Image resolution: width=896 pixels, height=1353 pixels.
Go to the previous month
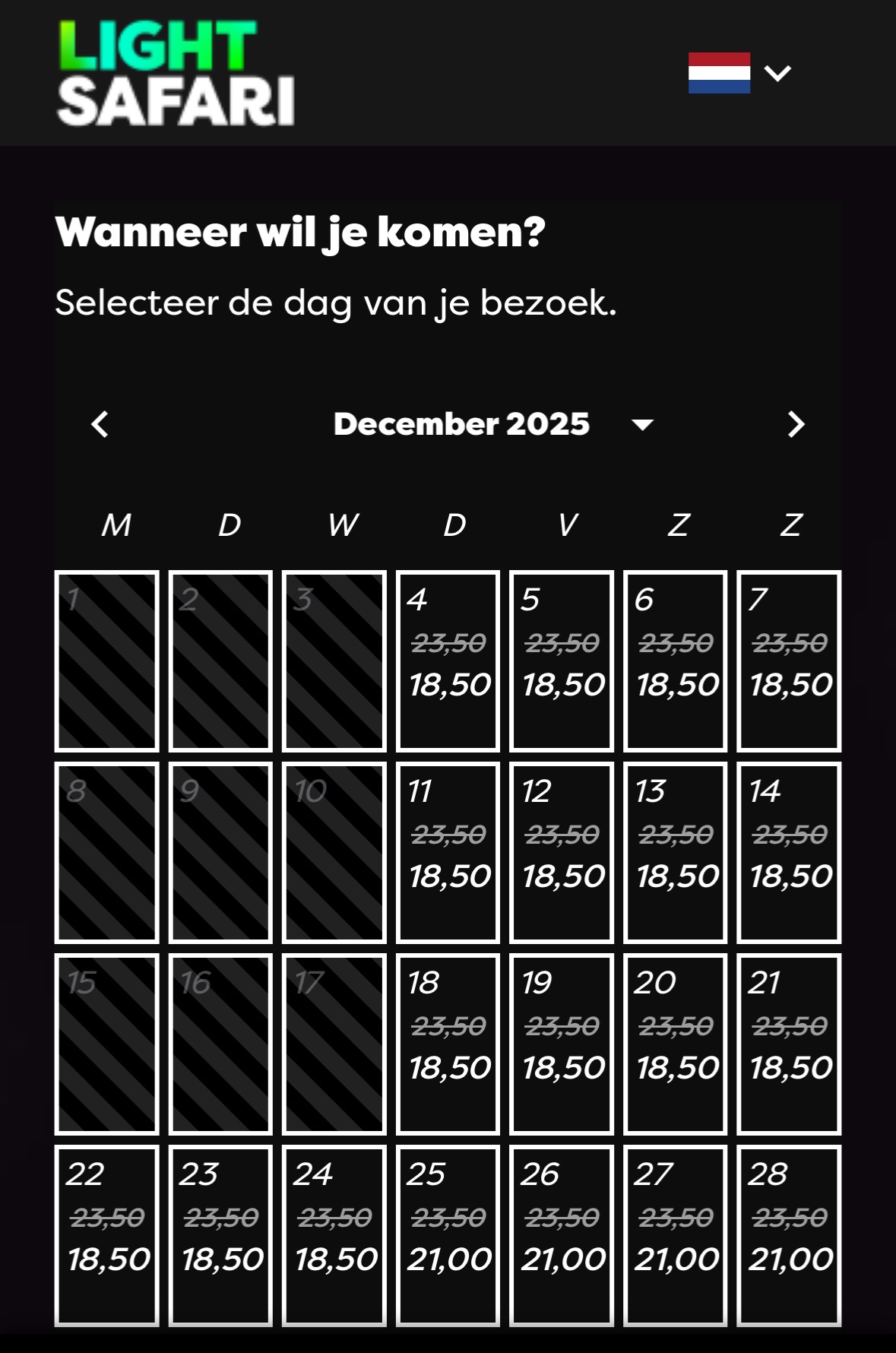(100, 424)
